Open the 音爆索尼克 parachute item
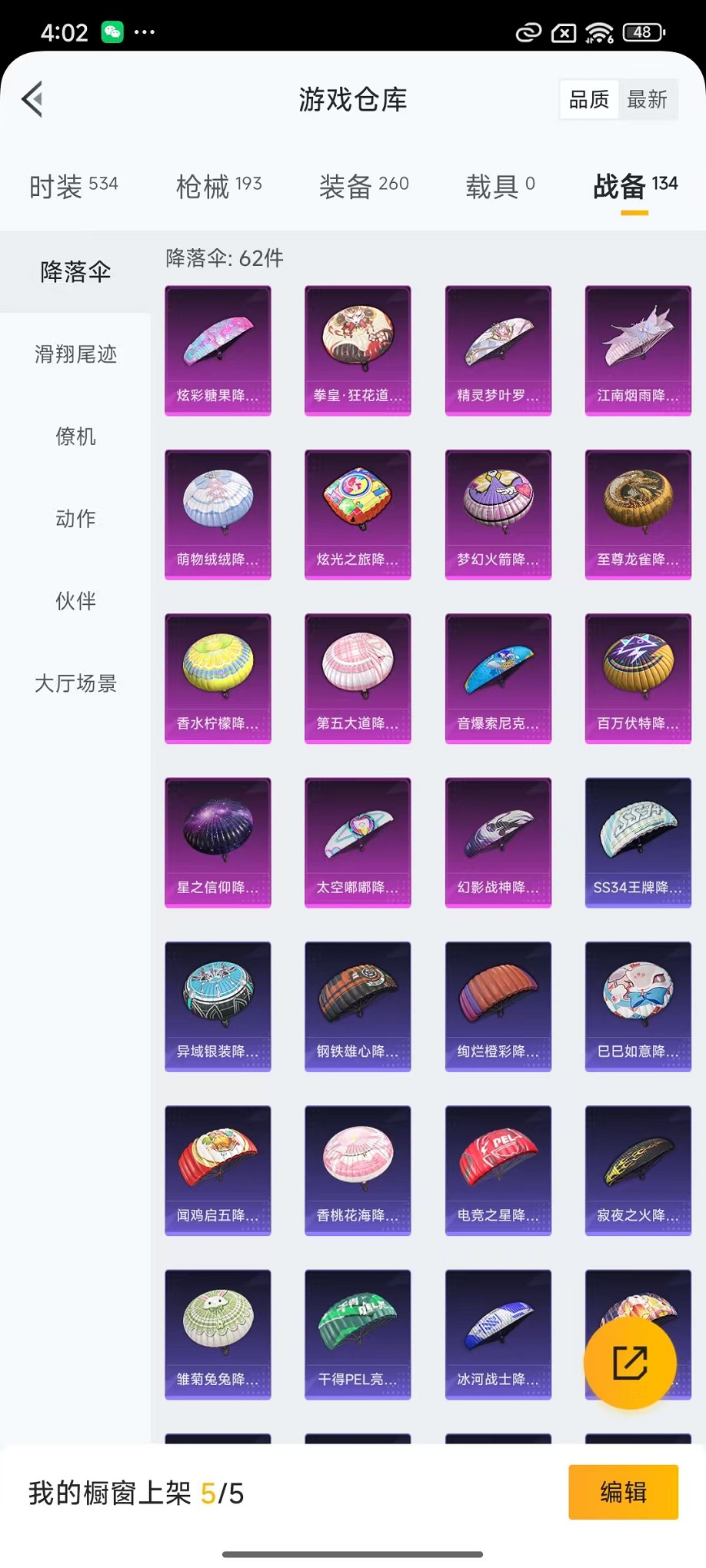 [x=498, y=678]
